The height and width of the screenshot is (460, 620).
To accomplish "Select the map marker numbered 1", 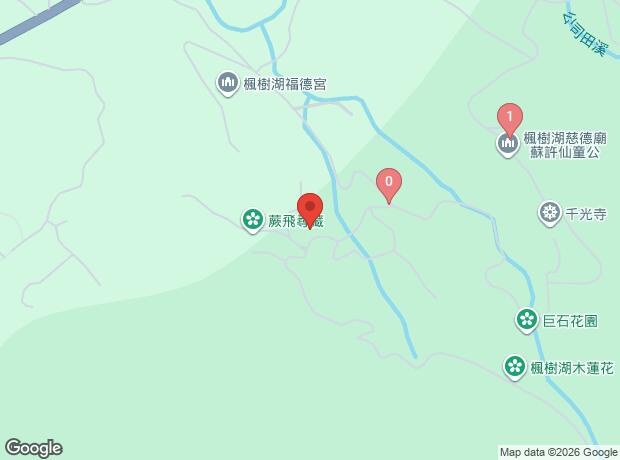I will click(x=510, y=121).
